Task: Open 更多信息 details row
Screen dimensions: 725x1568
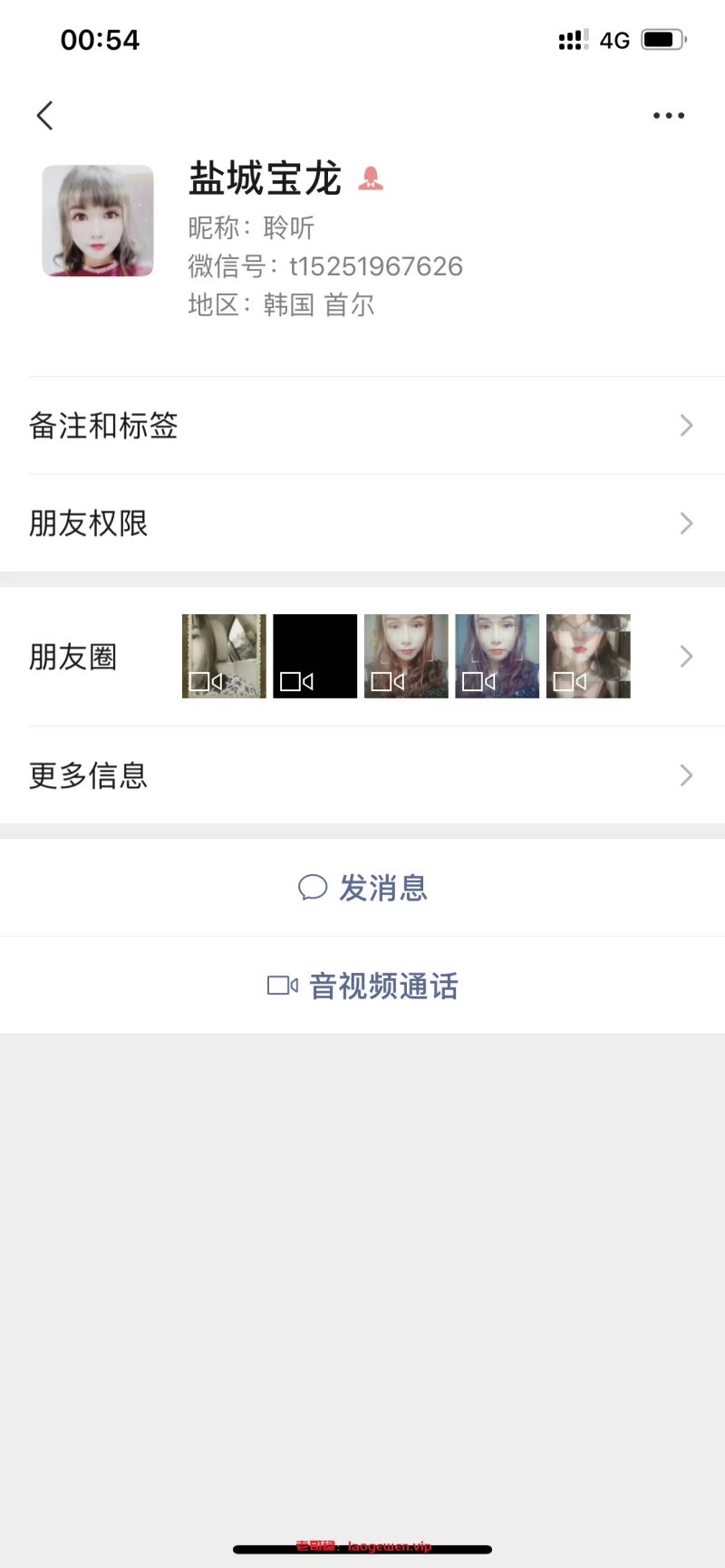Action: pyautogui.click(x=362, y=775)
